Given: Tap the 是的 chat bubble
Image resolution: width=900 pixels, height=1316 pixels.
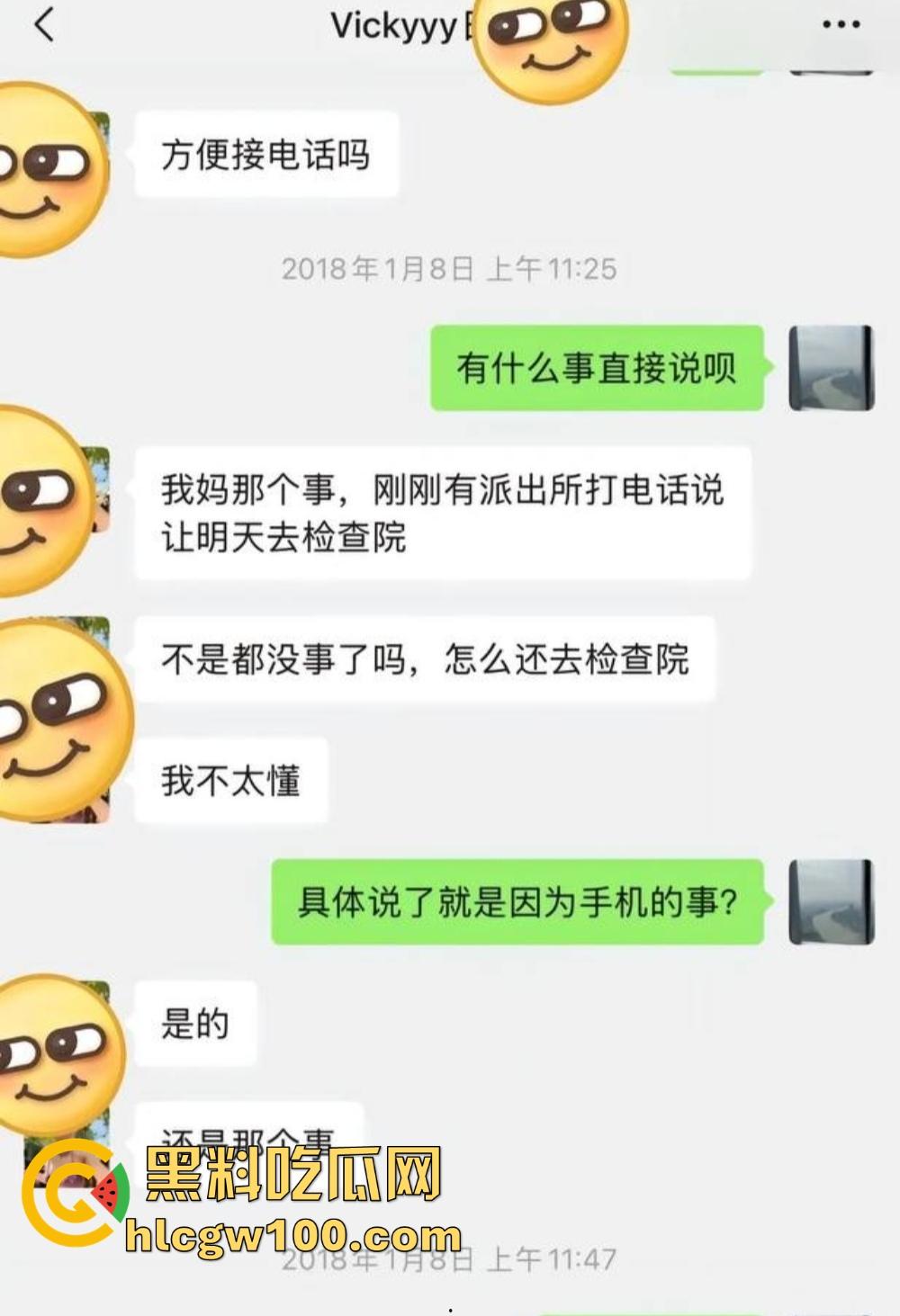Looking at the screenshot, I should pyautogui.click(x=196, y=1022).
